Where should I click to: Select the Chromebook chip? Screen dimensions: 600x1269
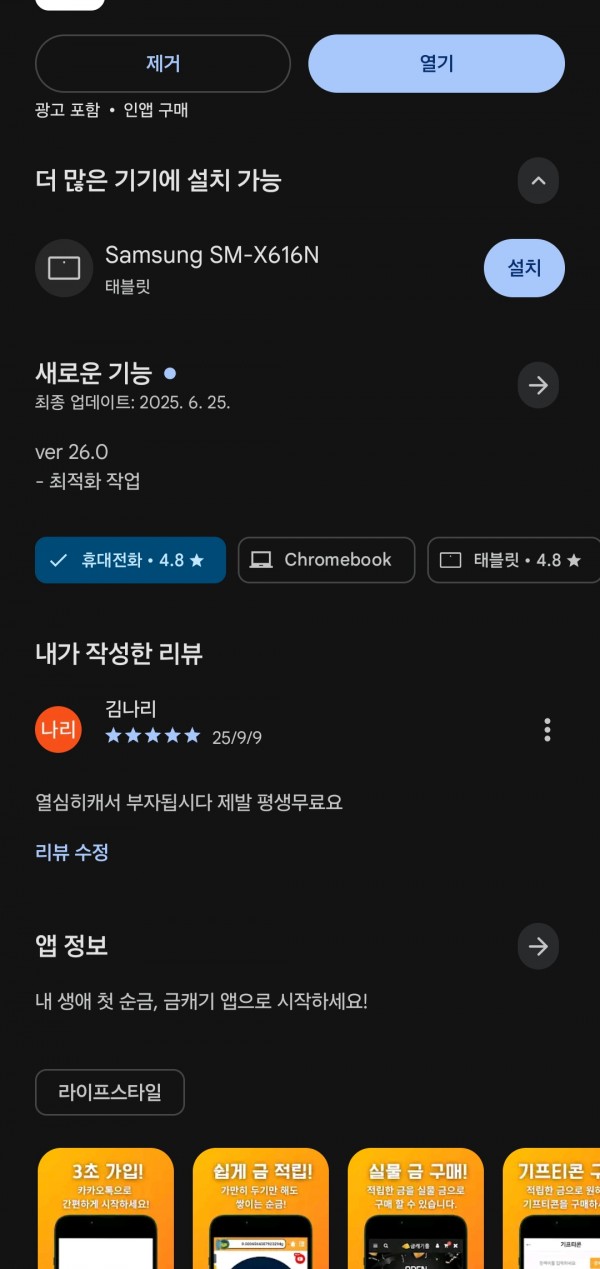pyautogui.click(x=326, y=560)
